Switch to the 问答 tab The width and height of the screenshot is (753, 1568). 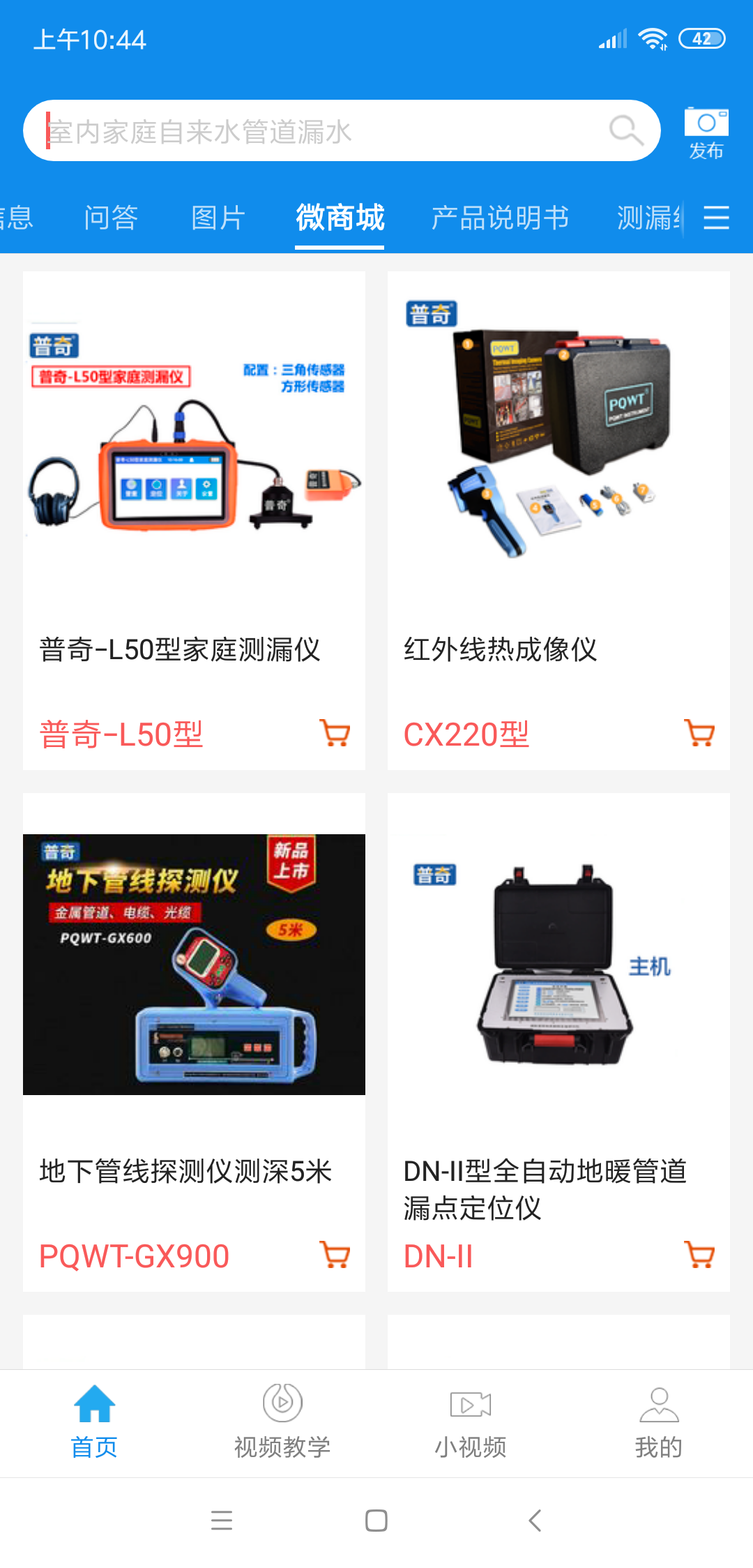point(111,218)
